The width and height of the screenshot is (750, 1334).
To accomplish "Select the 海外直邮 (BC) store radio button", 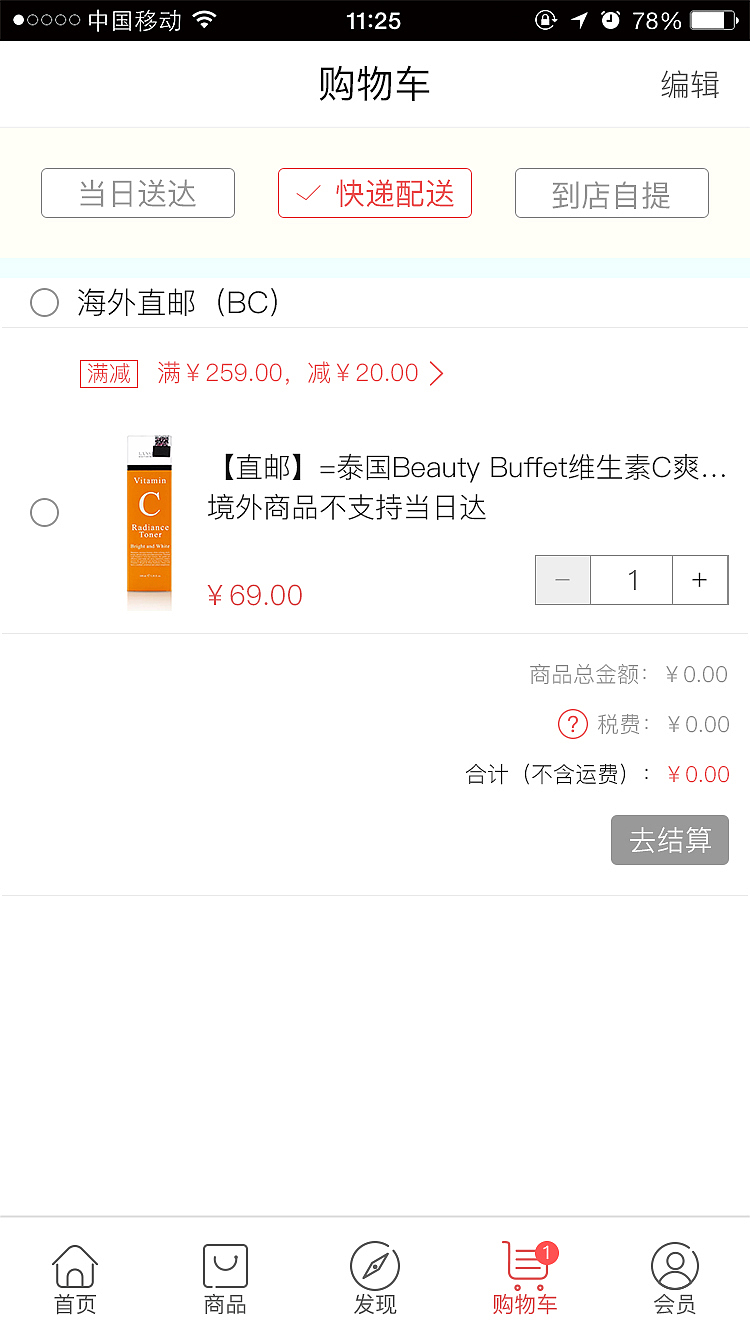I will 44,302.
